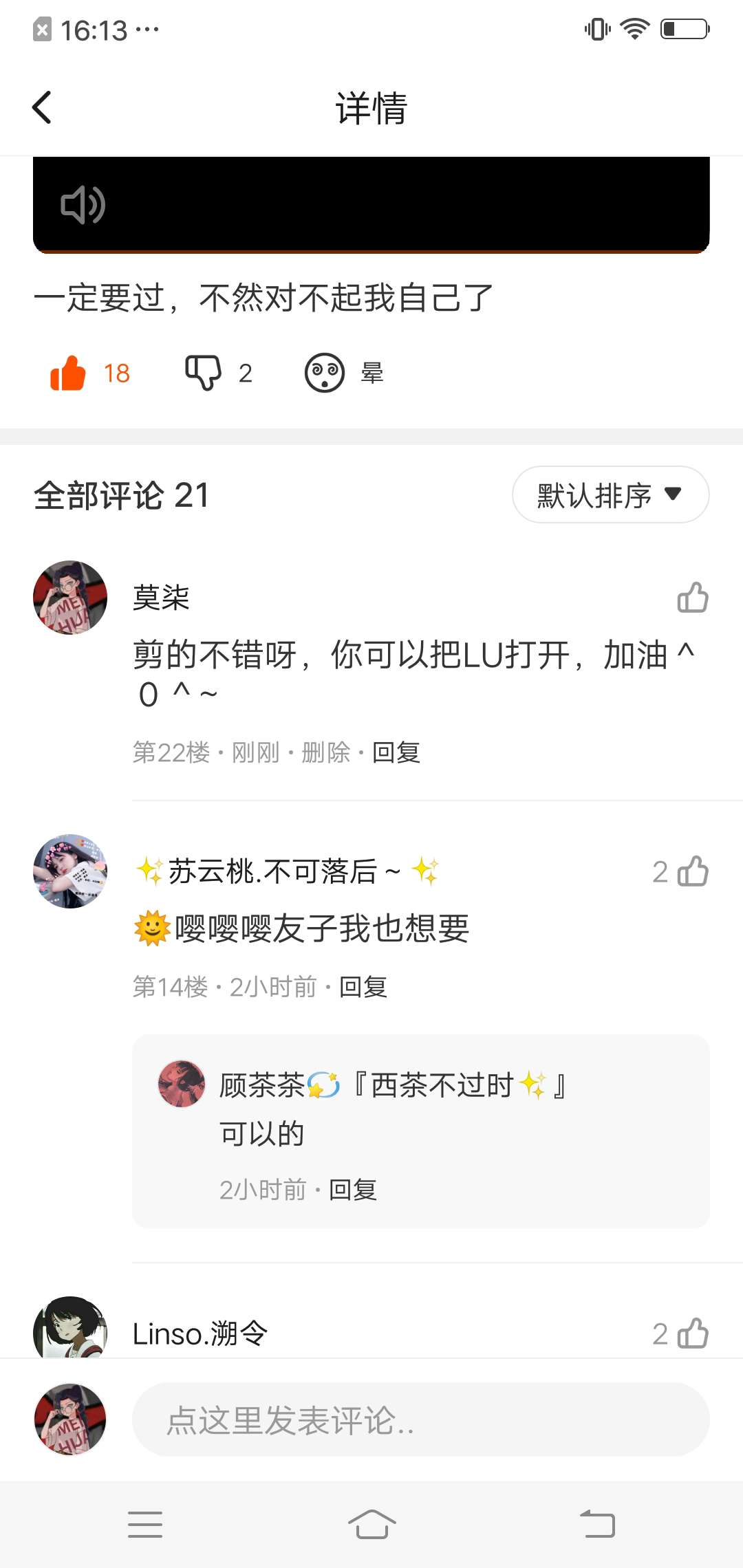
Task: Like 莫柒's comment
Action: pyautogui.click(x=693, y=598)
